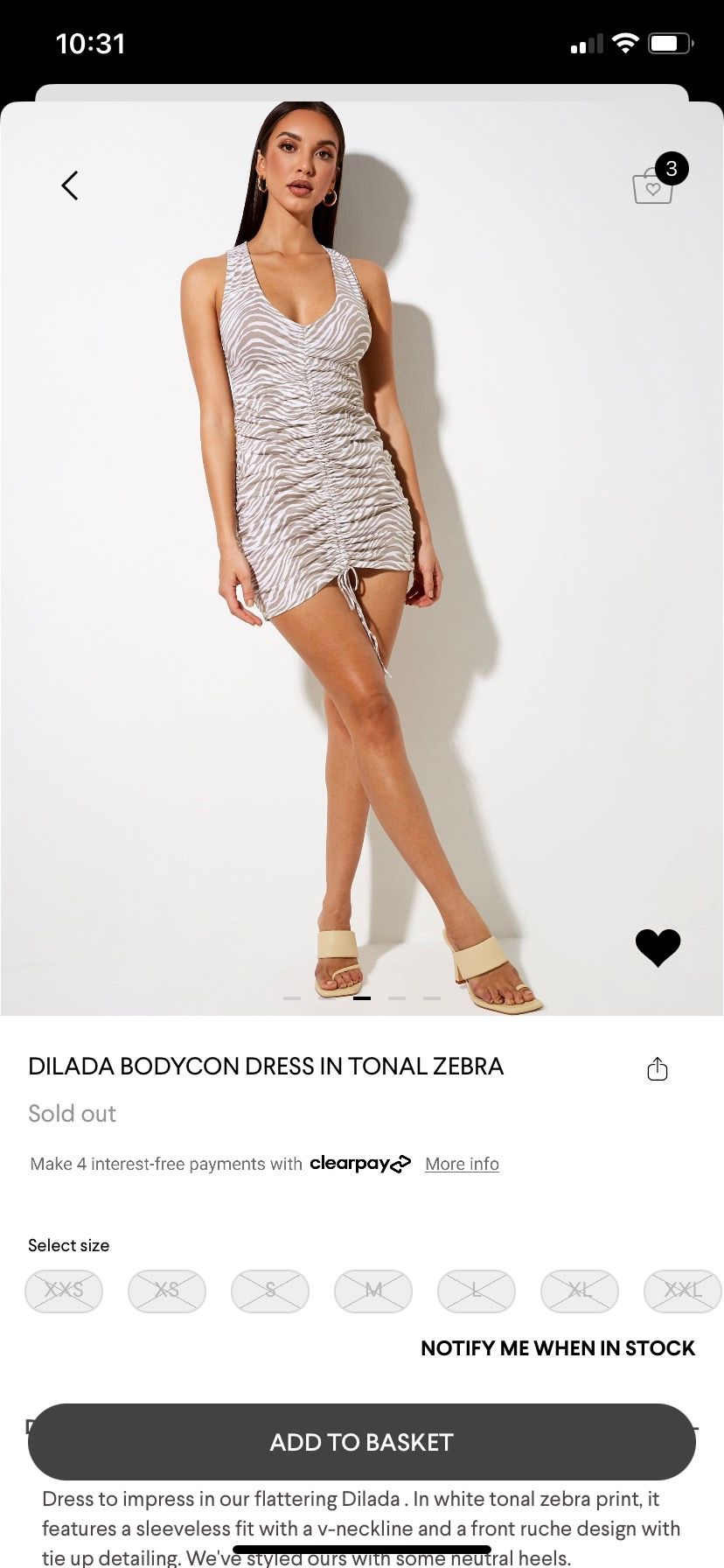Pick size XXL option
724x1568 pixels.
click(x=682, y=1291)
